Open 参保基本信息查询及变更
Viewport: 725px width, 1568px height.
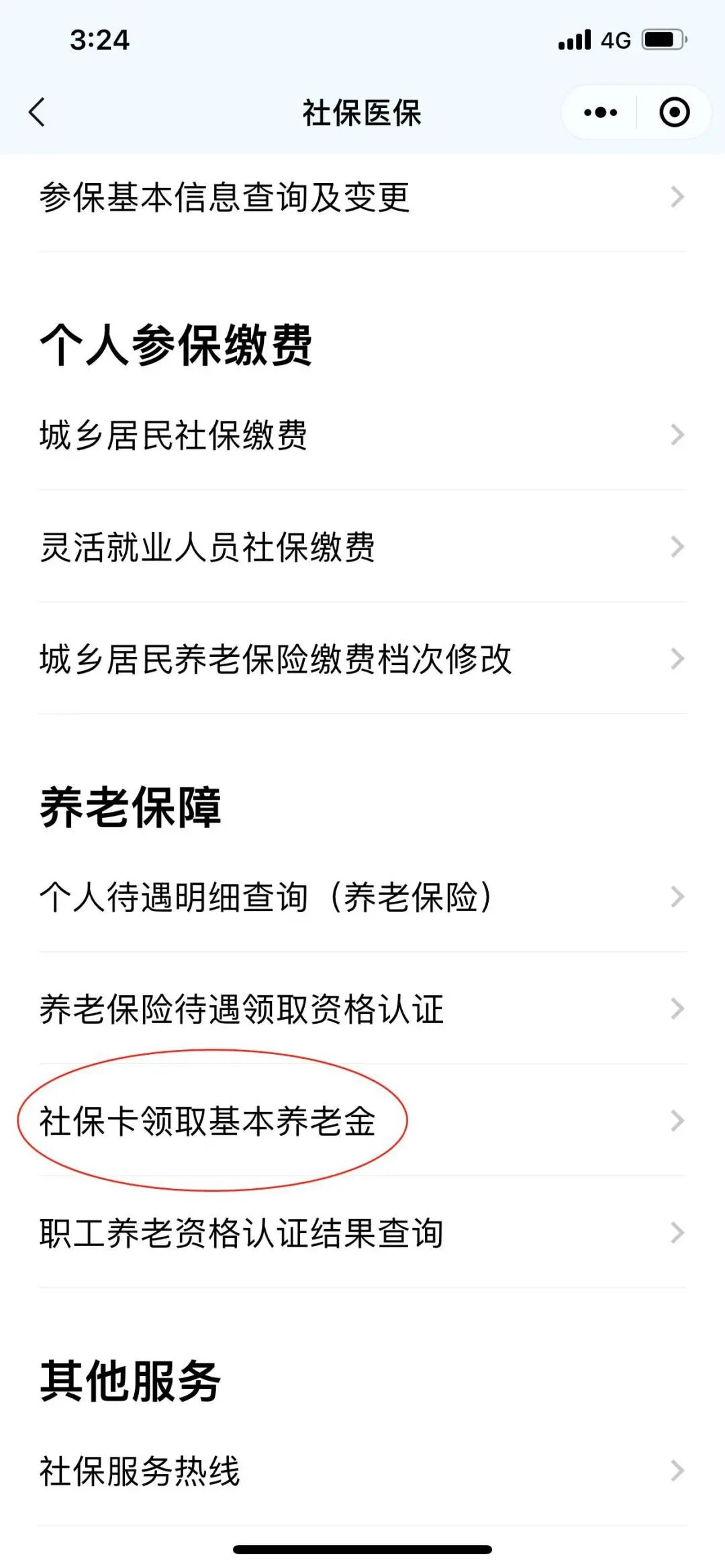point(362,197)
